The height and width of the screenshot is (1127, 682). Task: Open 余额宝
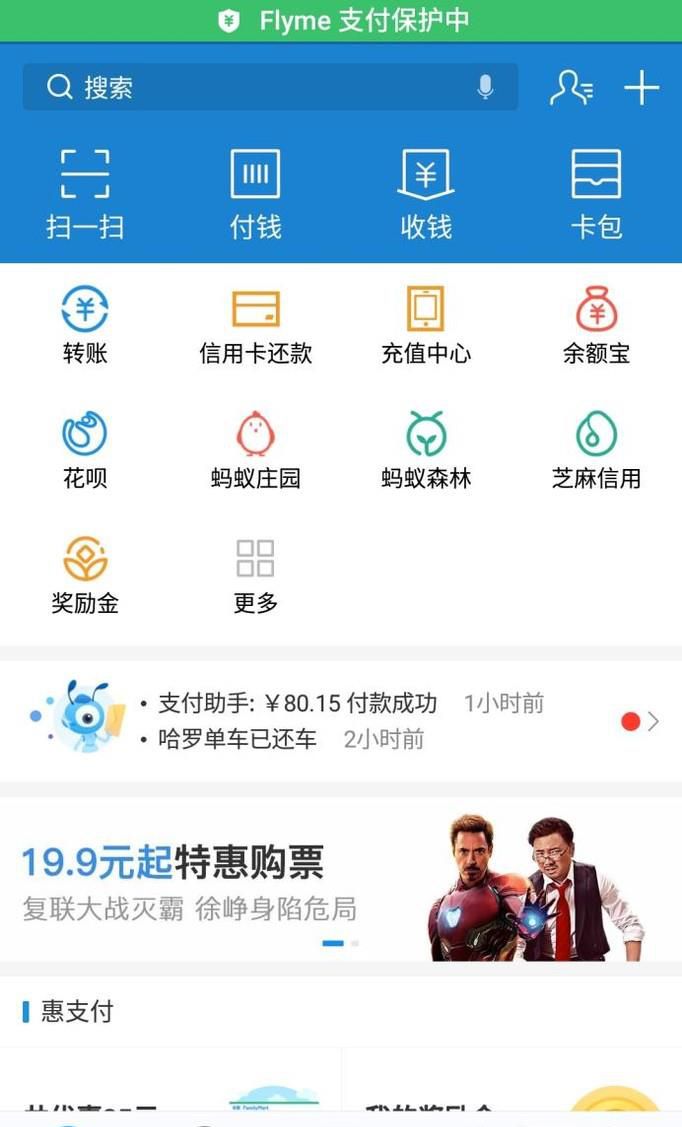coord(596,325)
